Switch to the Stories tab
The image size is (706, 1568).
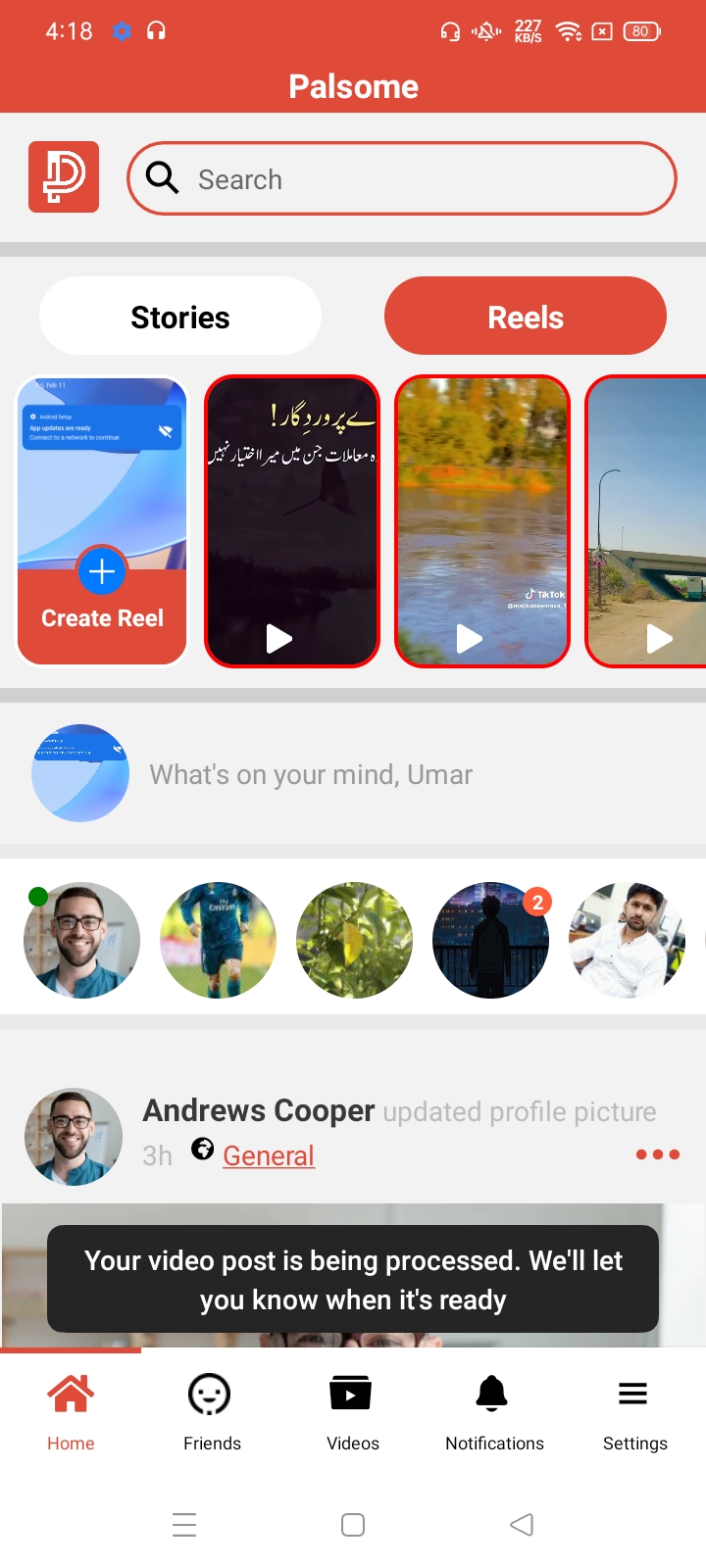tap(180, 317)
